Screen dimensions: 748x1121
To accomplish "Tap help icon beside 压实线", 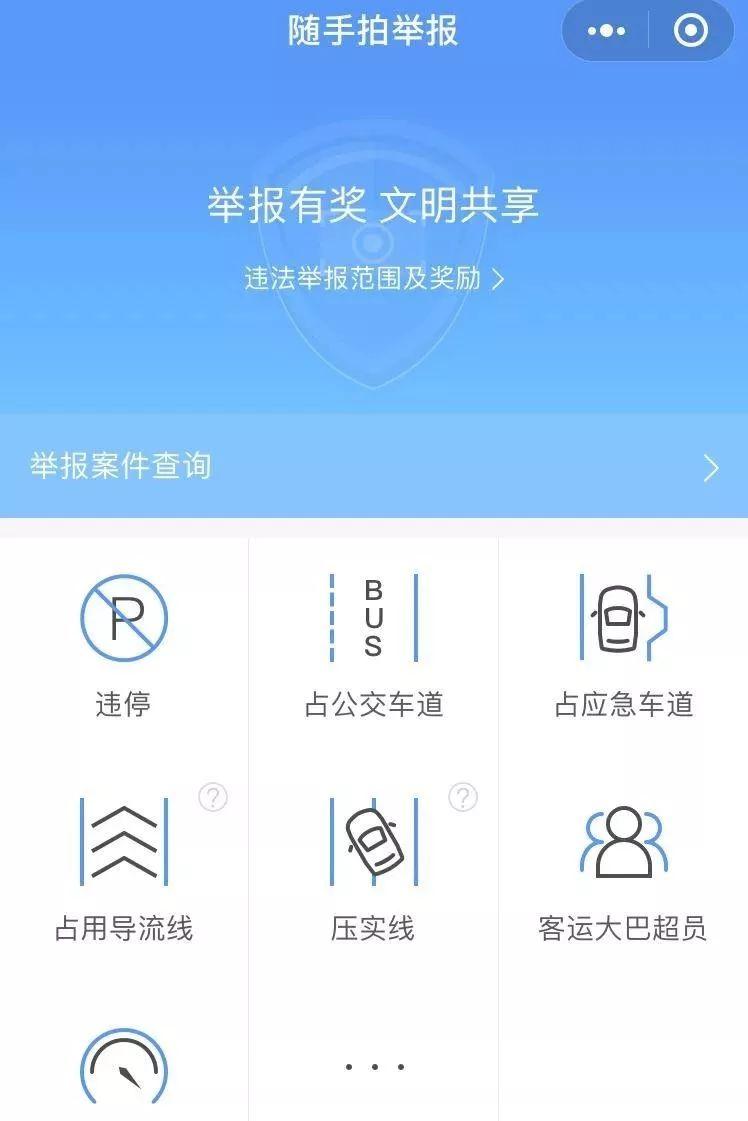I will coord(462,797).
